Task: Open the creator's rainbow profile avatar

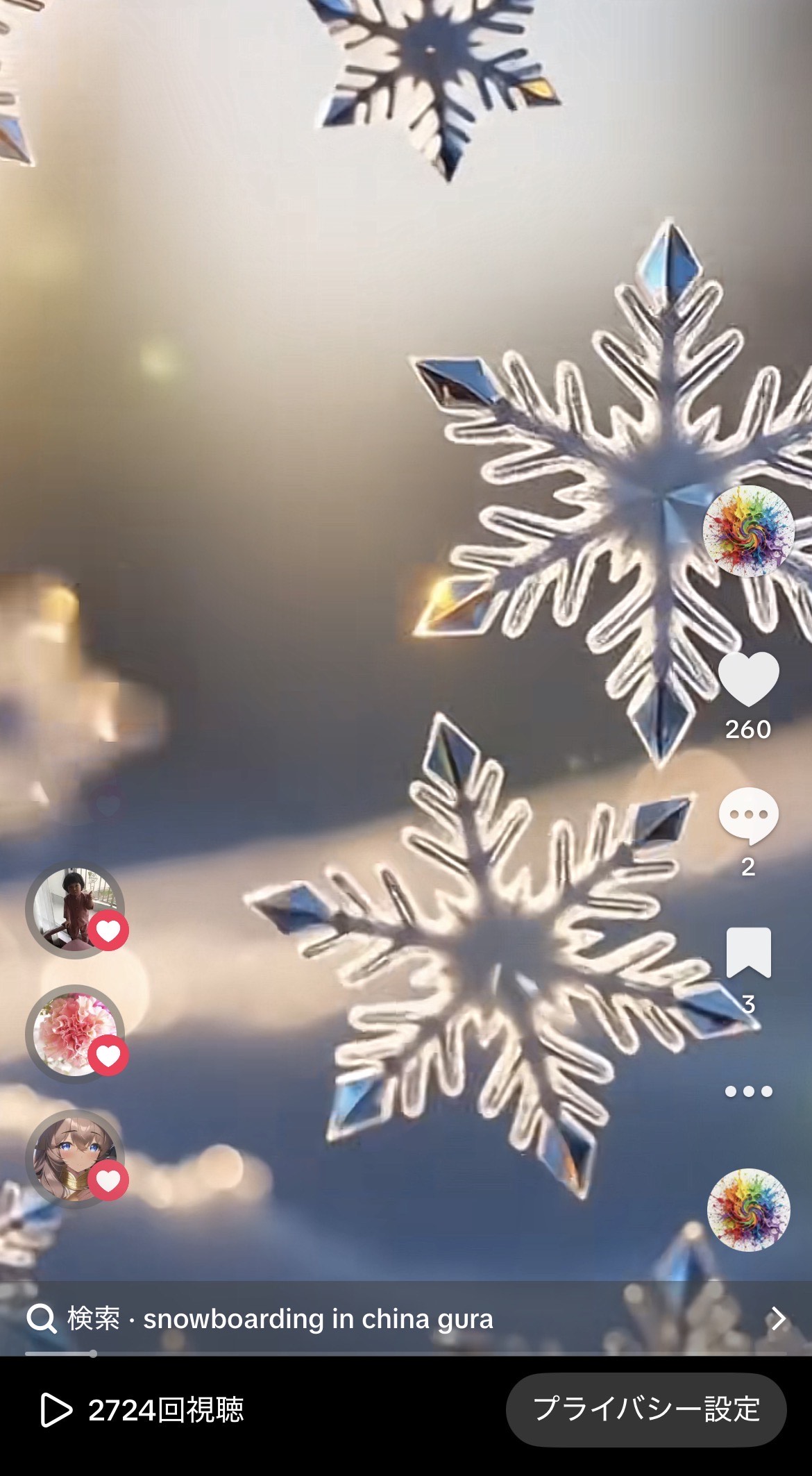Action: [748, 531]
